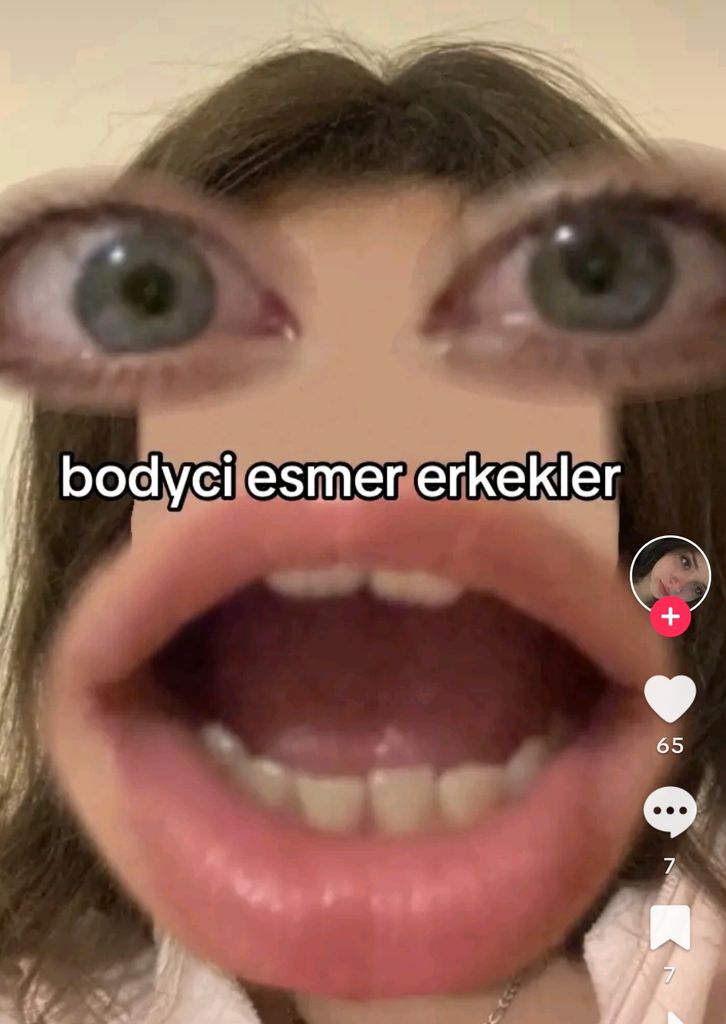Bookmark this video to favorites
The image size is (726, 1024).
click(670, 927)
